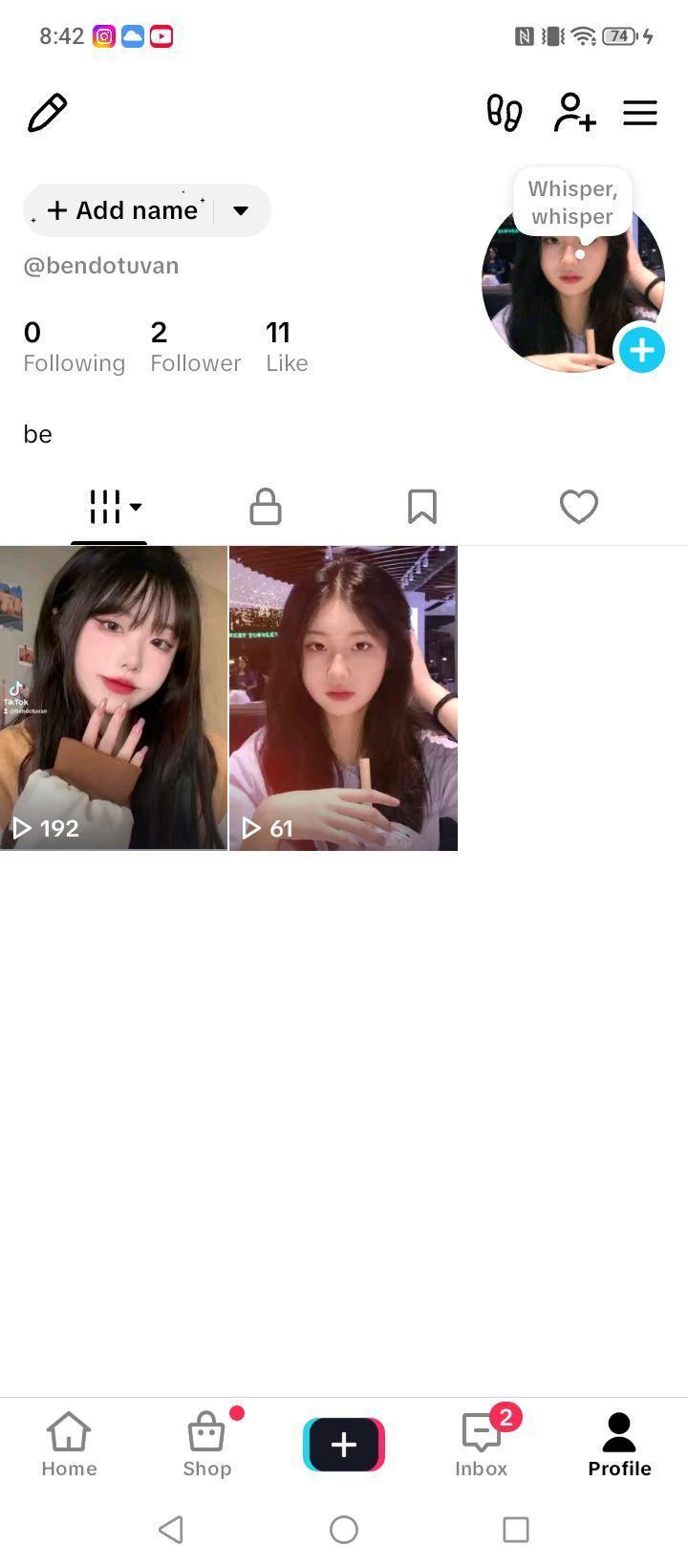Expand the dropdown arrow beside Add name
The width and height of the screenshot is (688, 1568).
click(x=241, y=210)
